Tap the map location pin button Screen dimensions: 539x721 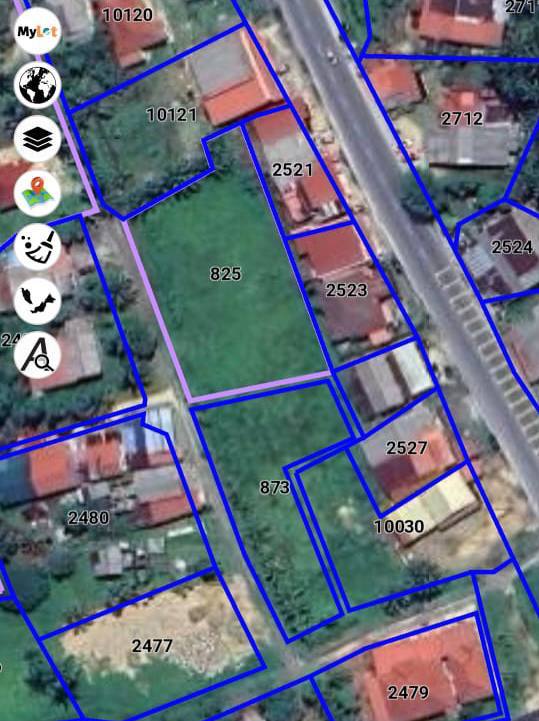click(37, 193)
